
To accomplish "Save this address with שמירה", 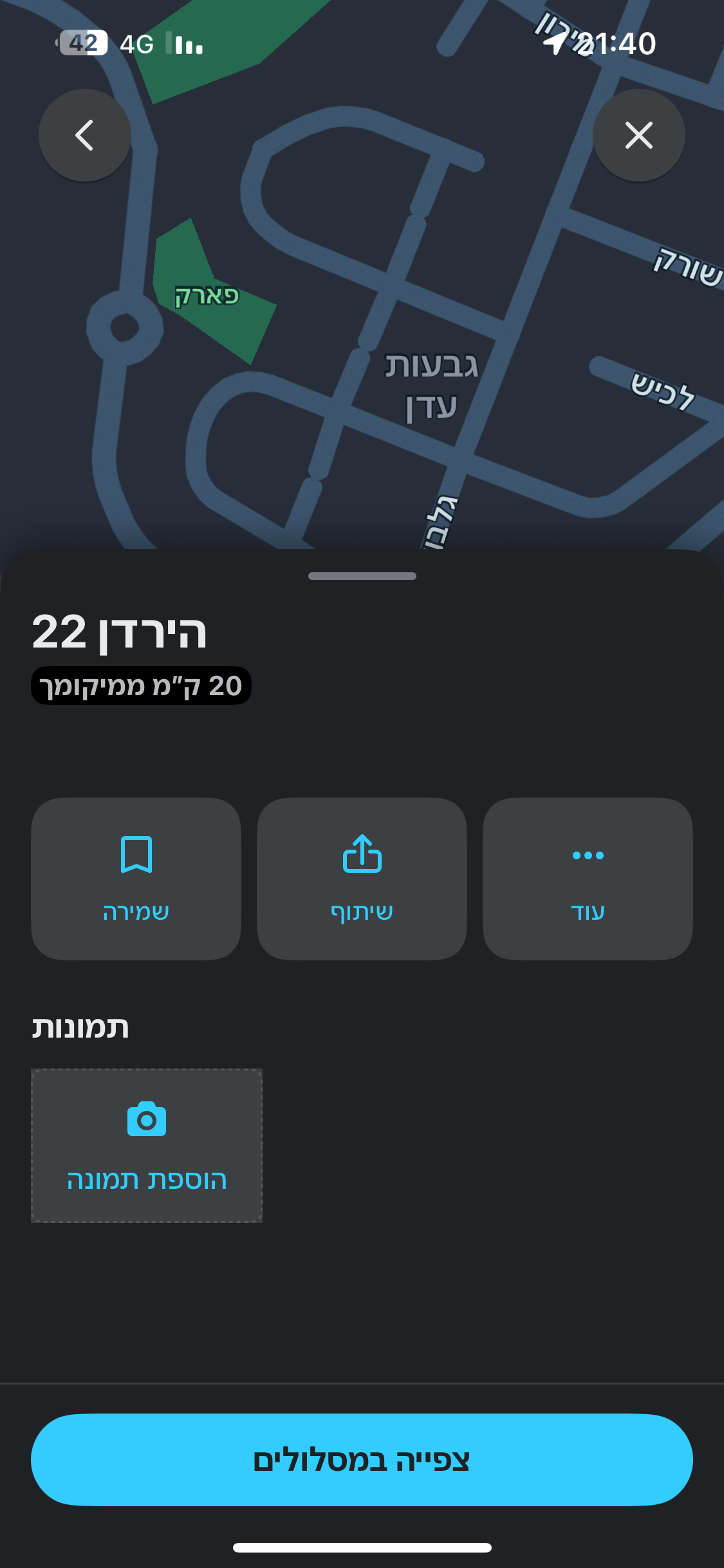I will point(136,879).
